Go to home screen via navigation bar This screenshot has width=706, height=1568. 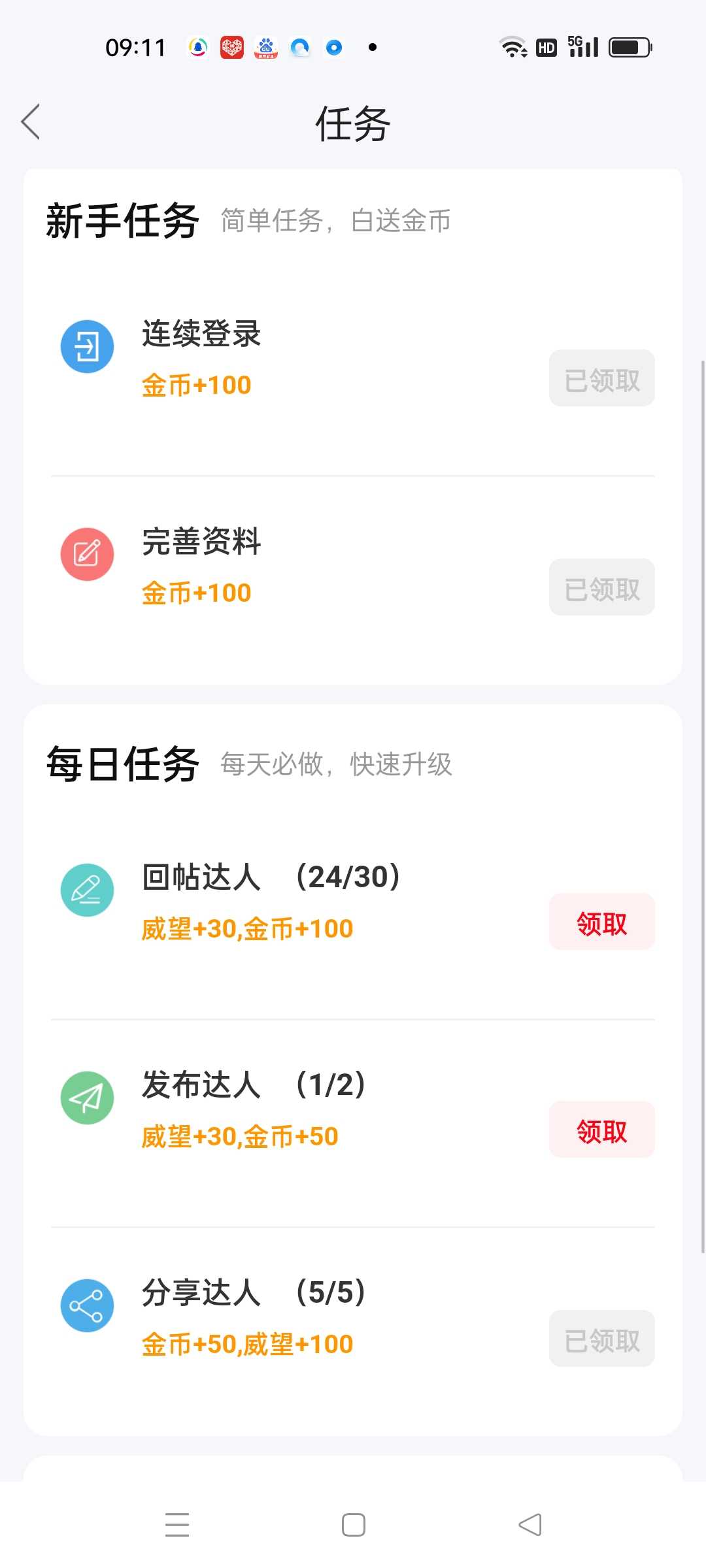(354, 1525)
